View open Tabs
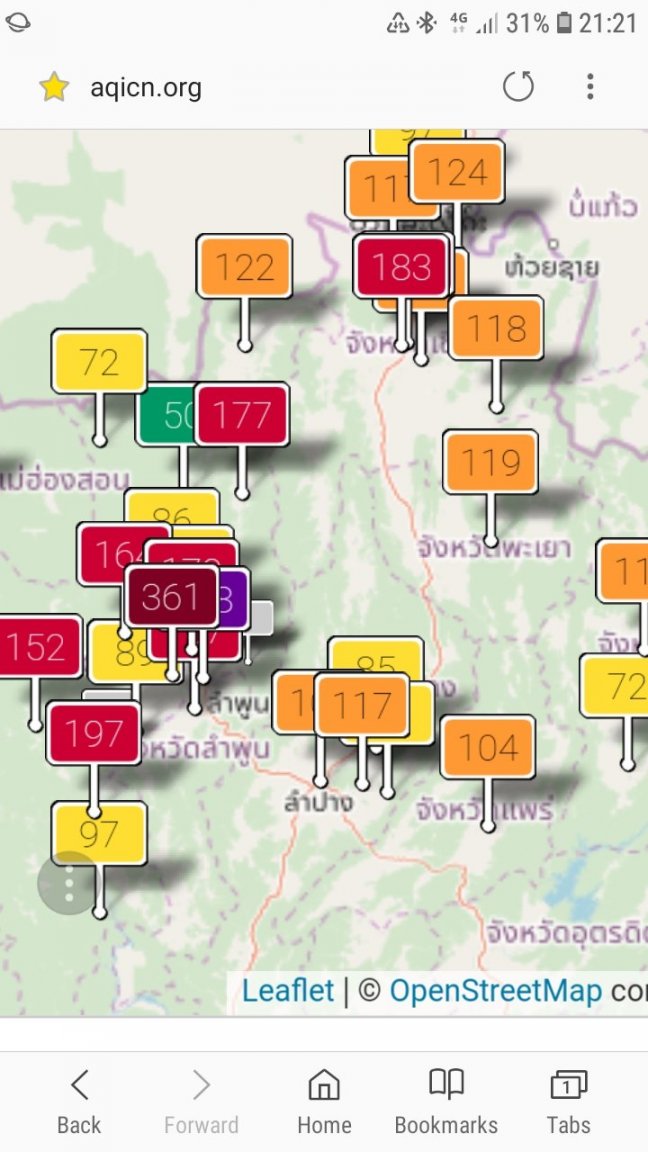Image resolution: width=648 pixels, height=1152 pixels. [568, 1100]
